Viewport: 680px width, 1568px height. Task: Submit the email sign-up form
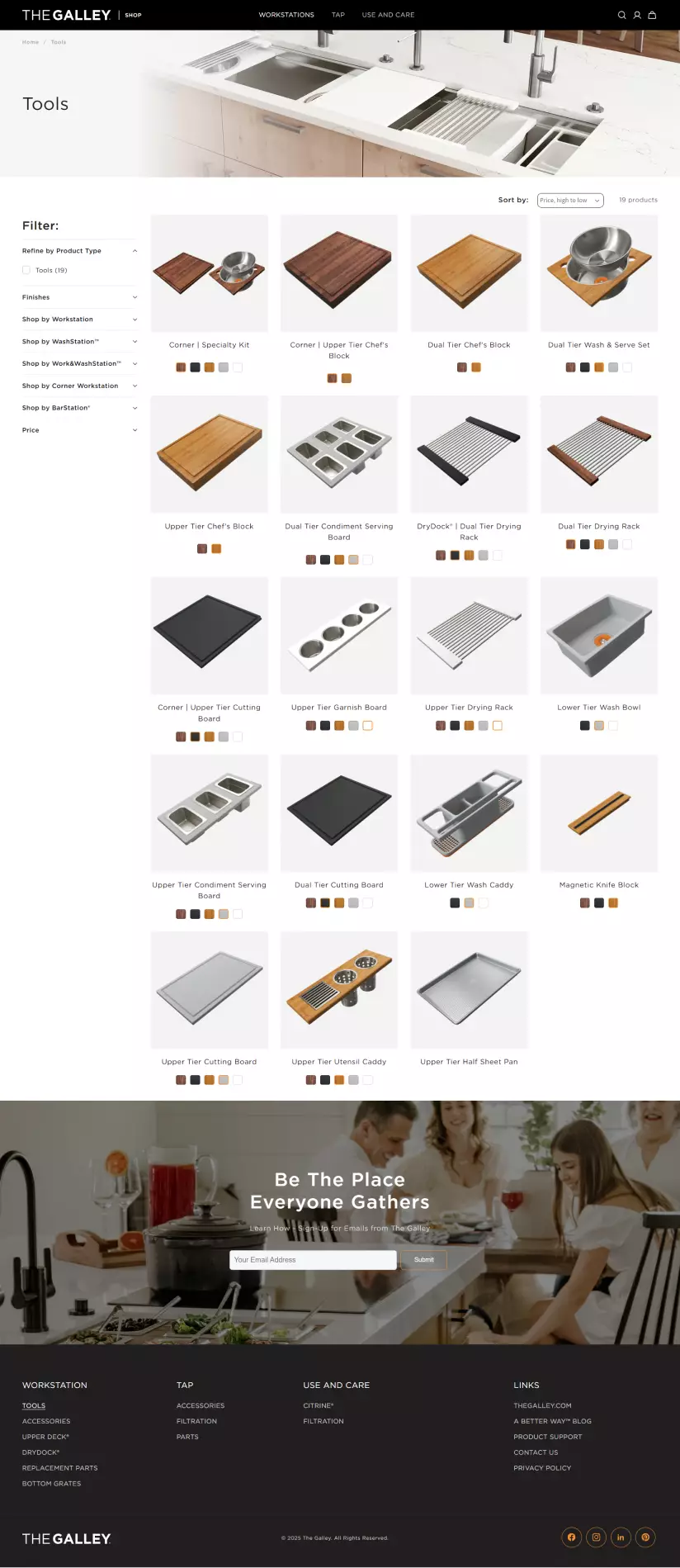[x=423, y=1260]
